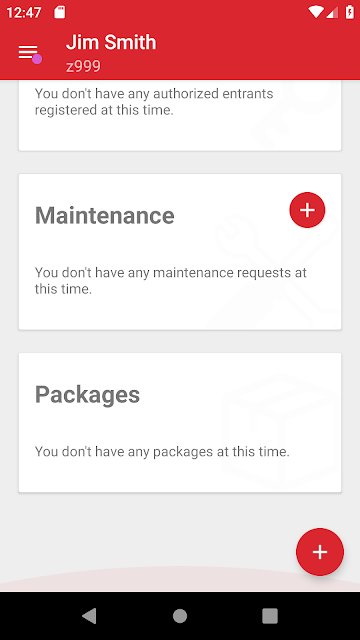
Task: Open the Maintenance card
Action: (180, 252)
